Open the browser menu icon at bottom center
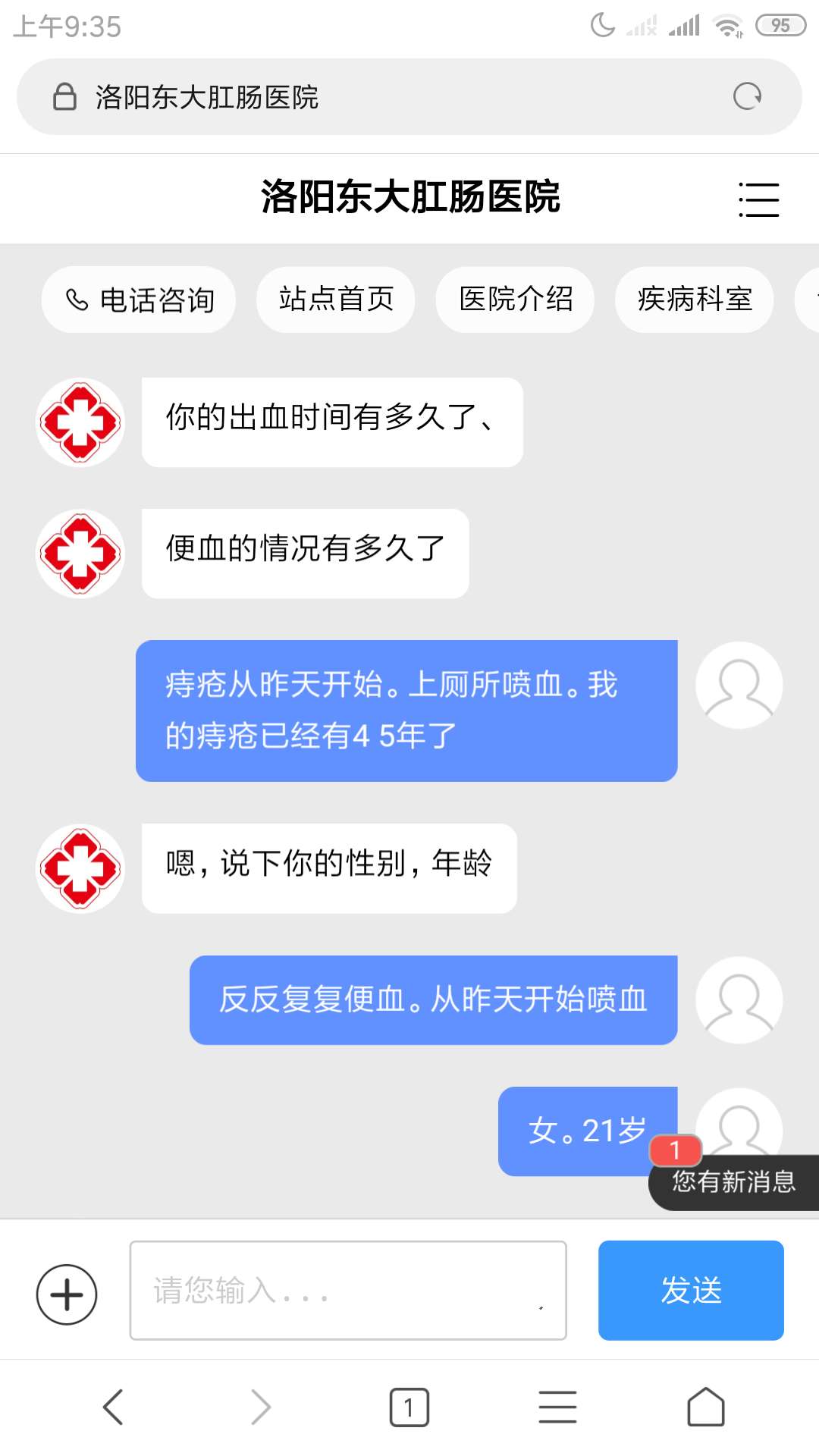Image resolution: width=819 pixels, height=1456 pixels. click(x=557, y=1407)
